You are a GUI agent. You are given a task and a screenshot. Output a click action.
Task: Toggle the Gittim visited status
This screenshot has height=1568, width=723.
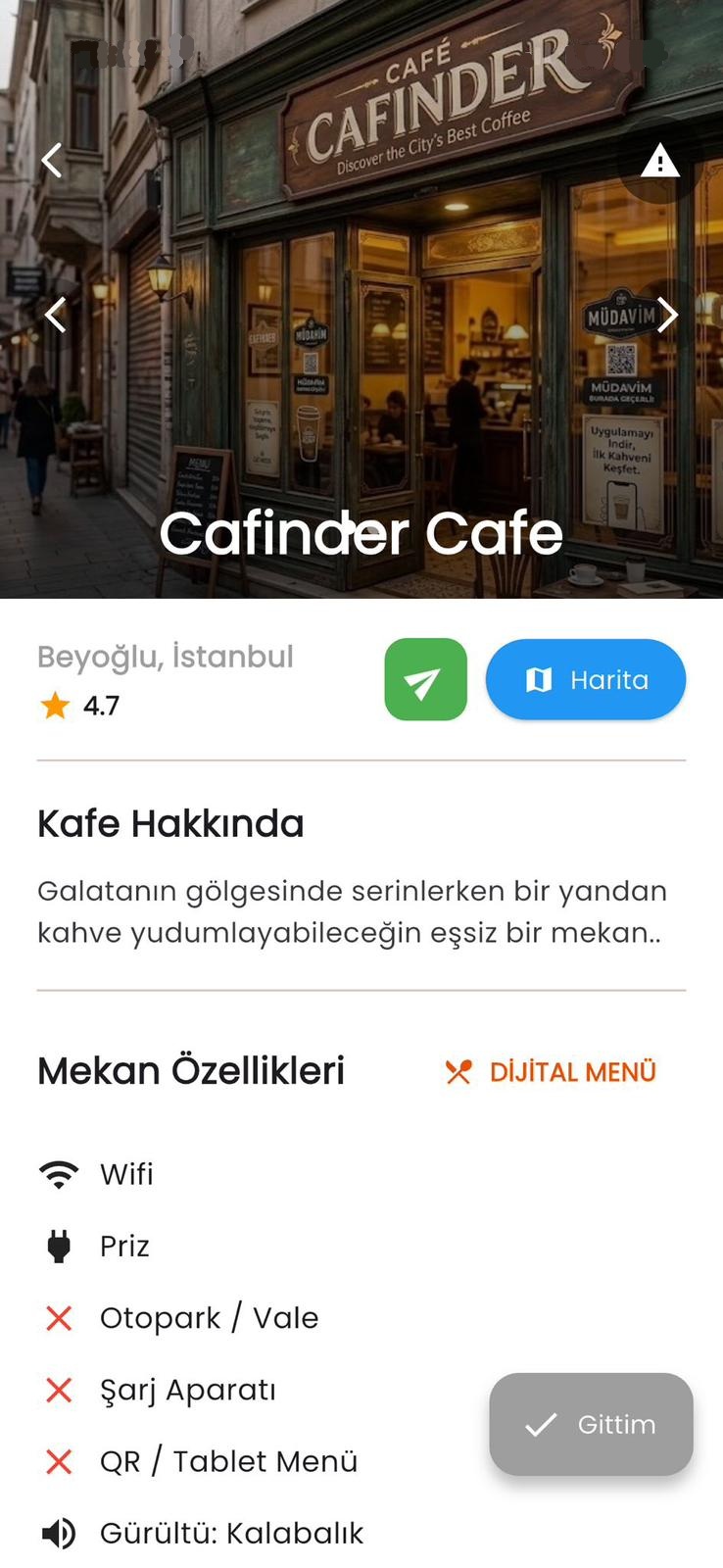pyautogui.click(x=591, y=1425)
